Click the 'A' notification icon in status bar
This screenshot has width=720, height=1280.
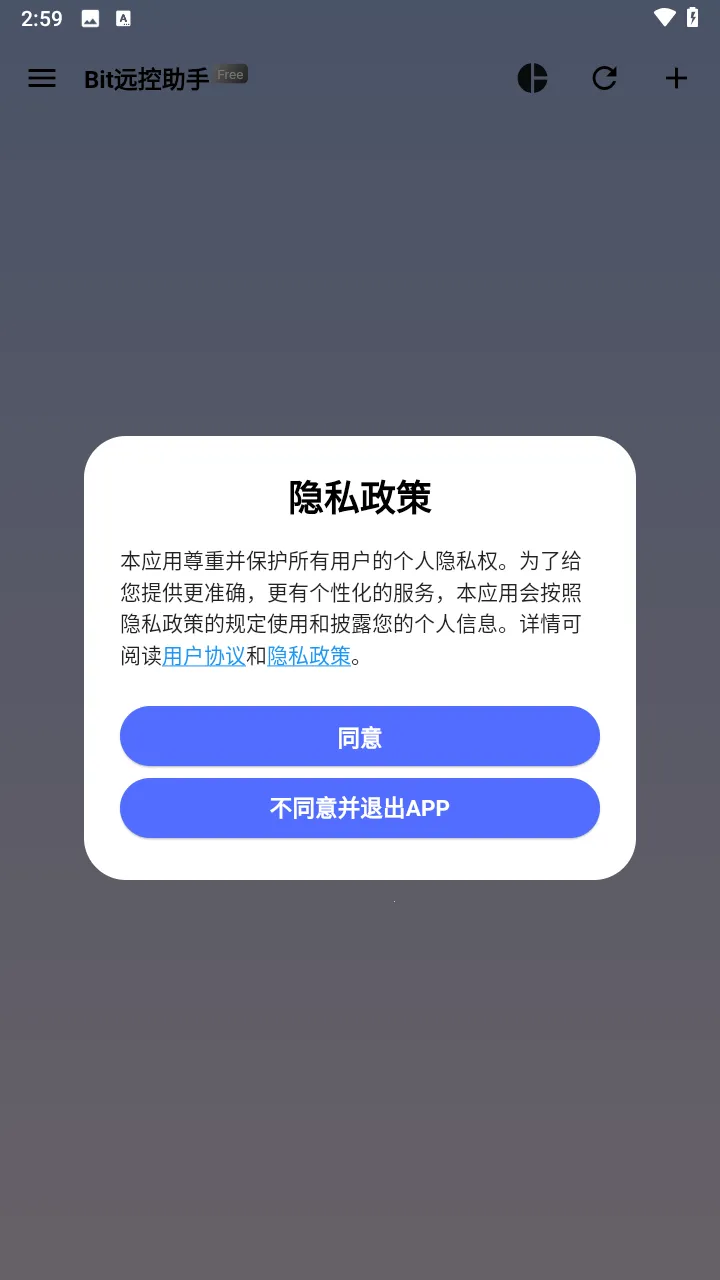click(123, 17)
